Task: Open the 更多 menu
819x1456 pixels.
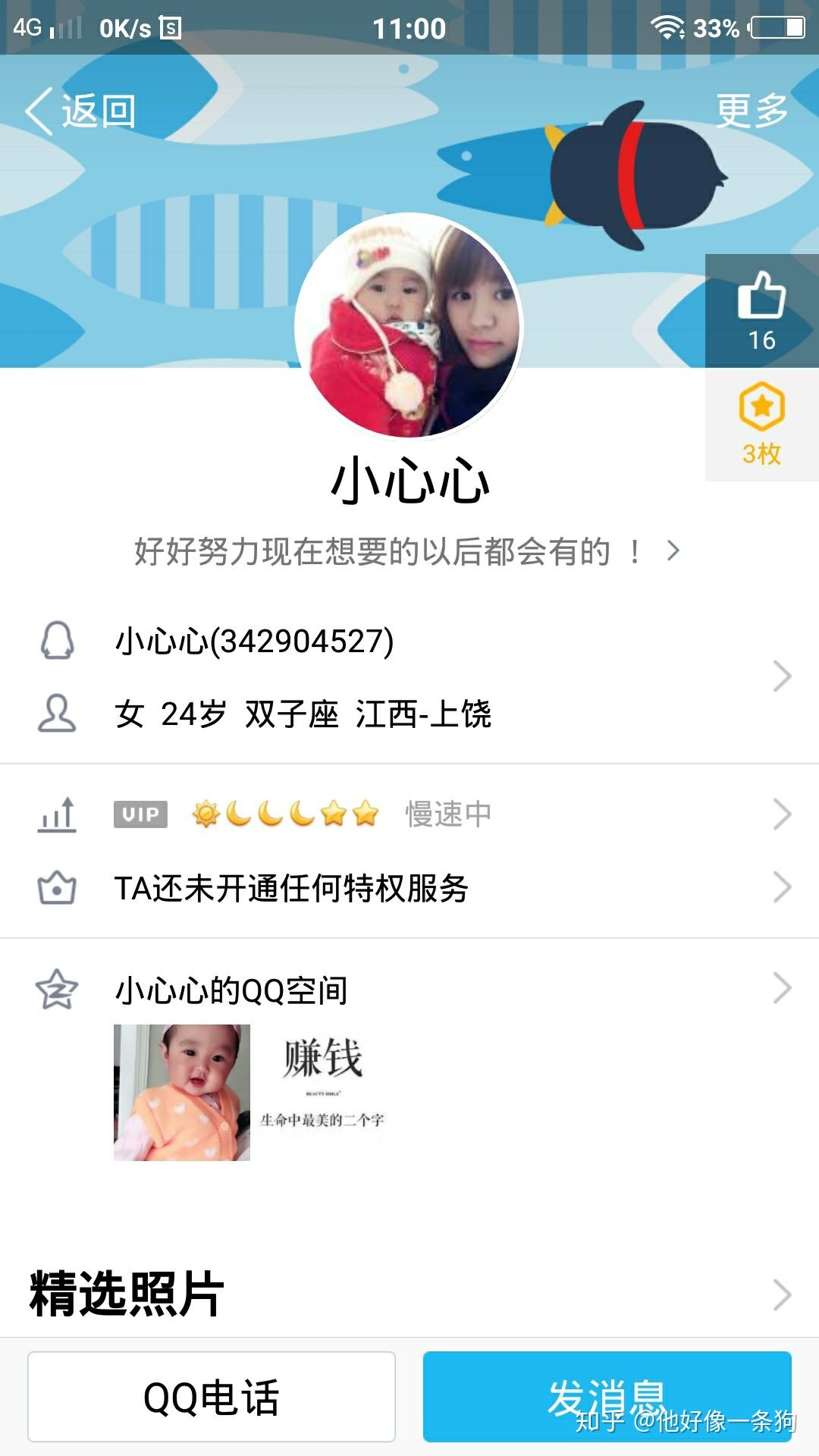Action: coord(752,111)
